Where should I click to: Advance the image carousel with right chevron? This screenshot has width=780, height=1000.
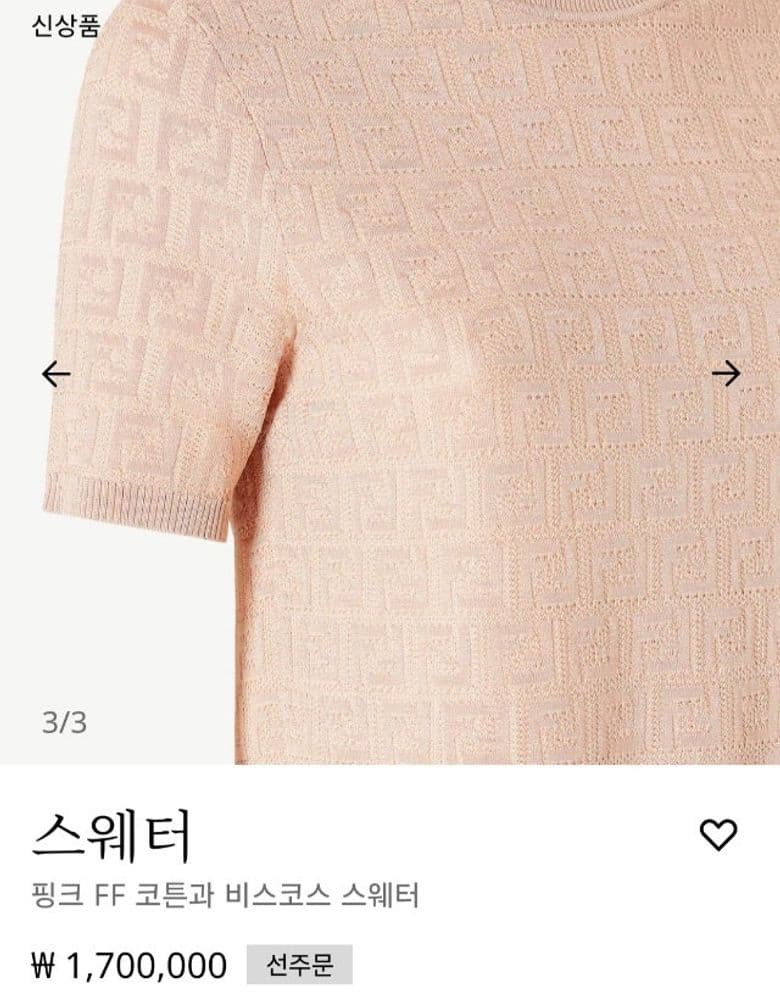coord(726,371)
